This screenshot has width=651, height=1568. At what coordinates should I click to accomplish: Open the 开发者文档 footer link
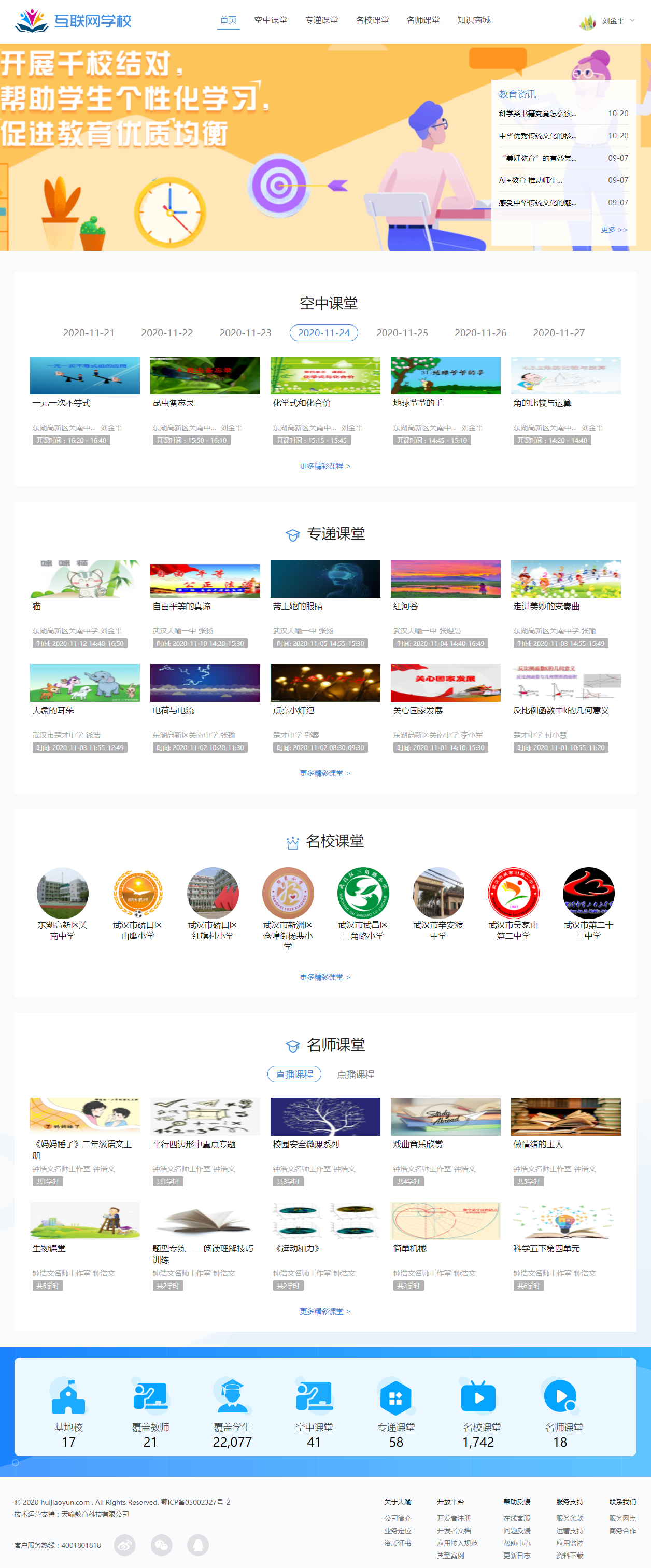point(454,1530)
